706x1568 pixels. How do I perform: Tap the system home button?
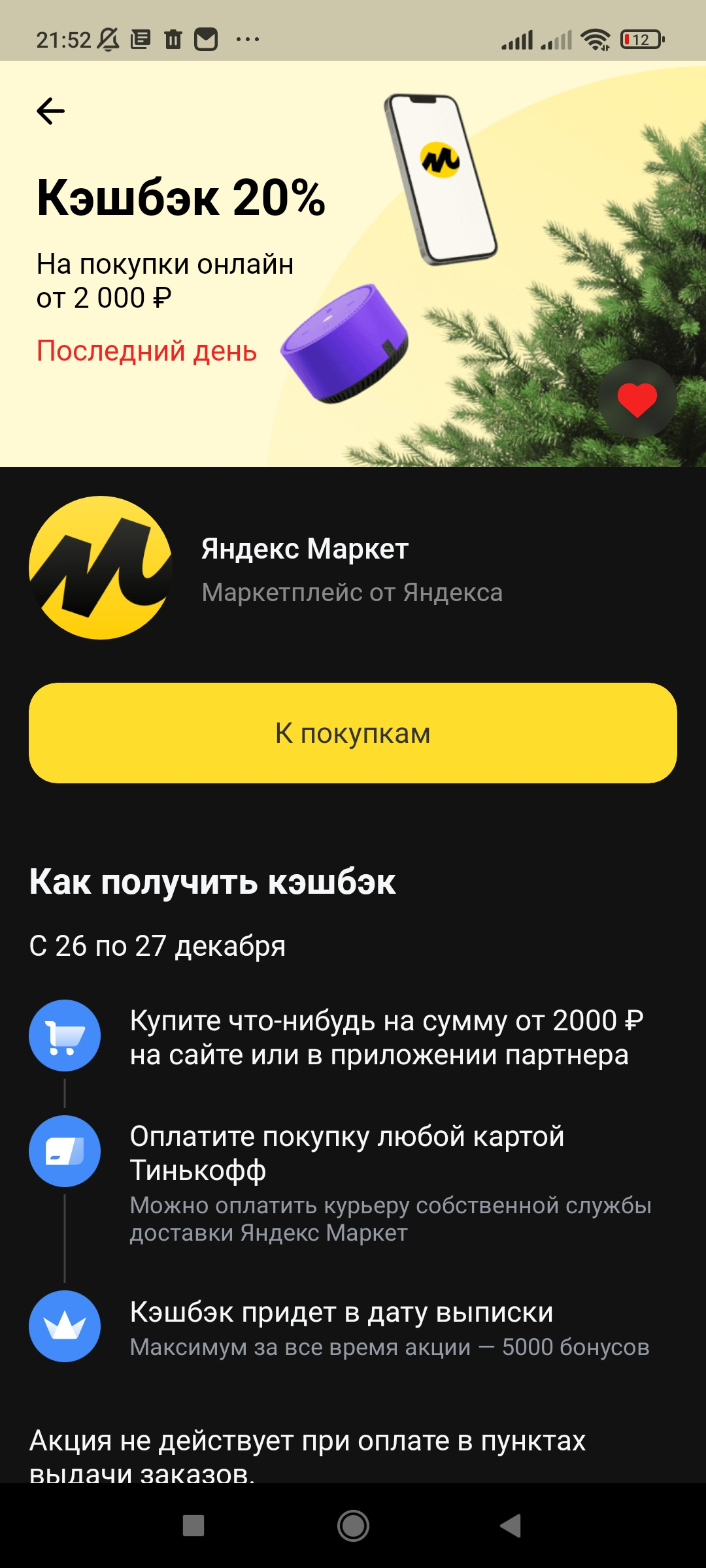pyautogui.click(x=353, y=1526)
